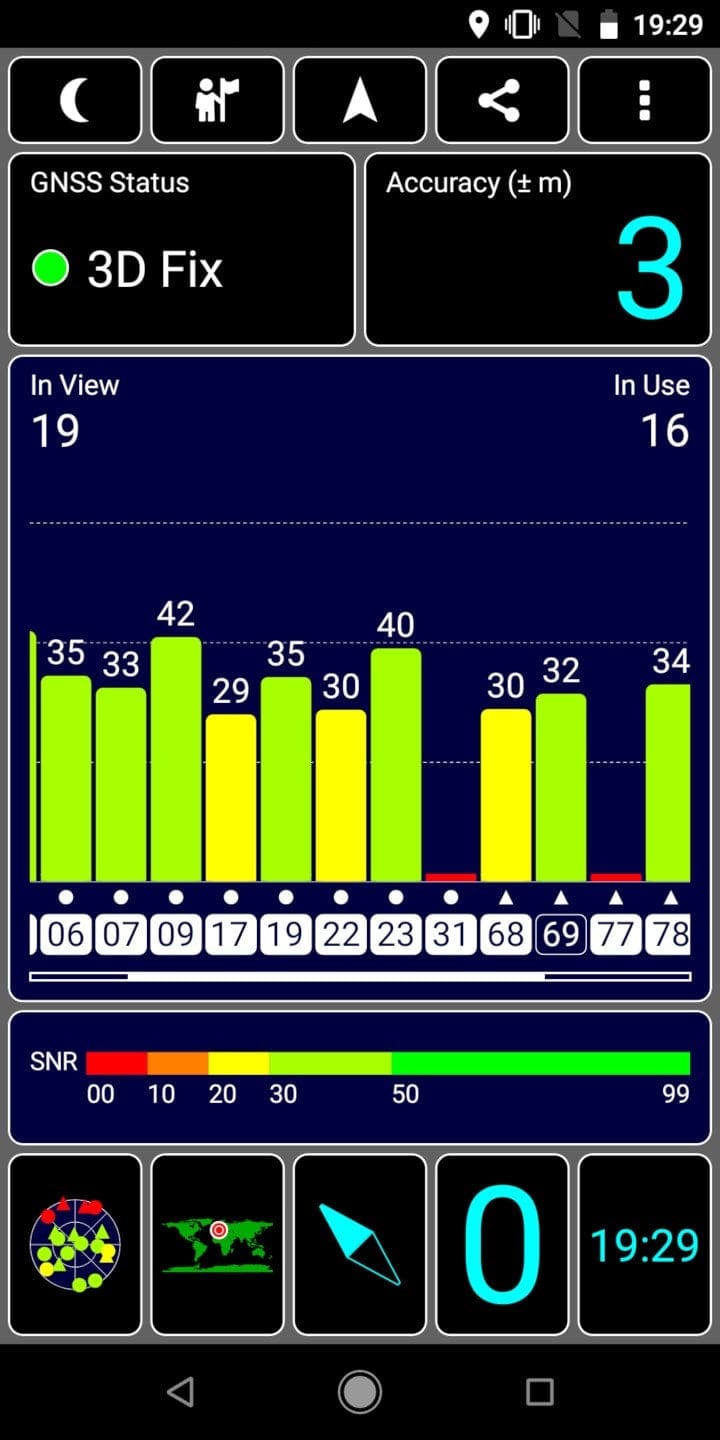Select satellite 69 in the chart
Screen dimensions: 720x1440
click(x=561, y=935)
